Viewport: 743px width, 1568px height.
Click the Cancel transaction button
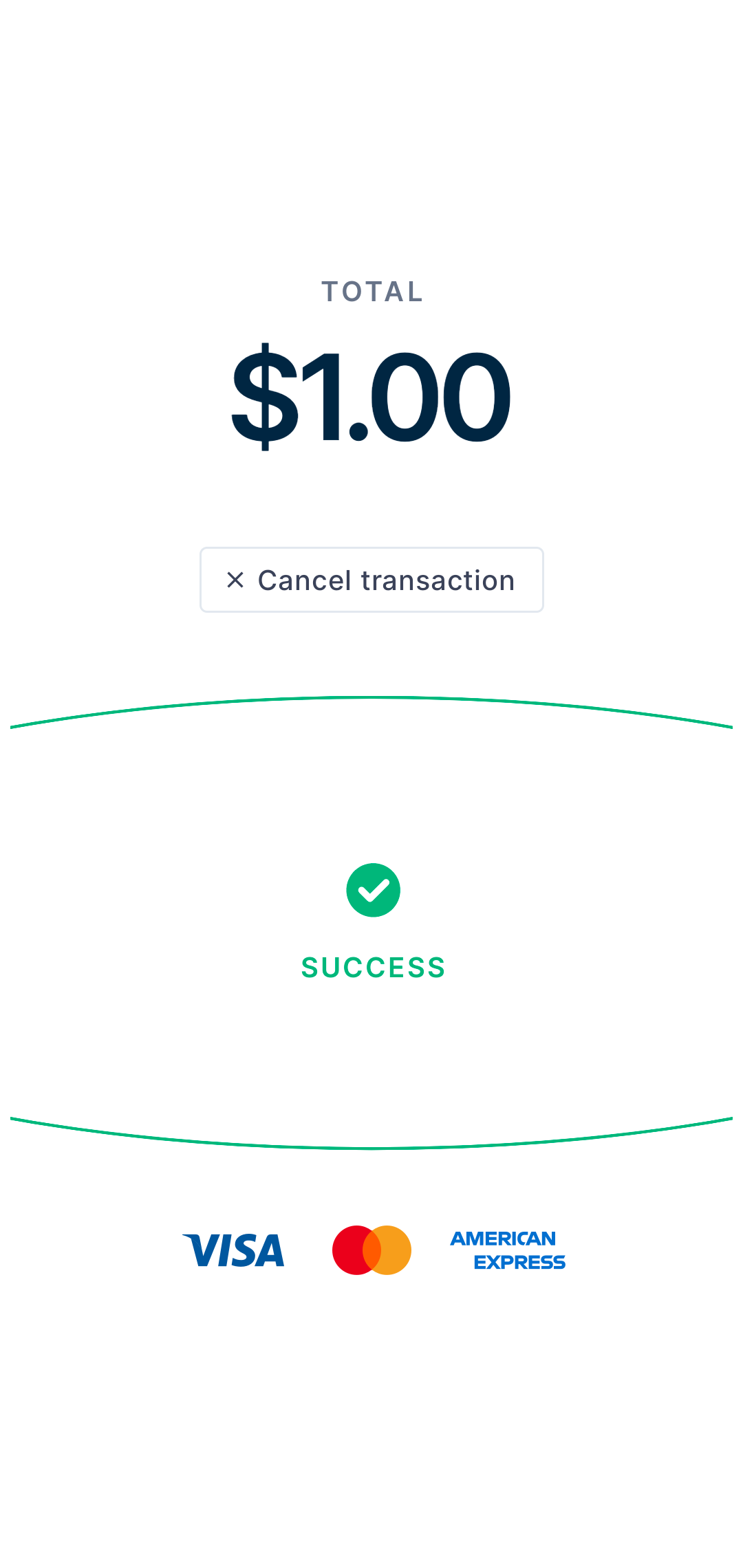371,579
